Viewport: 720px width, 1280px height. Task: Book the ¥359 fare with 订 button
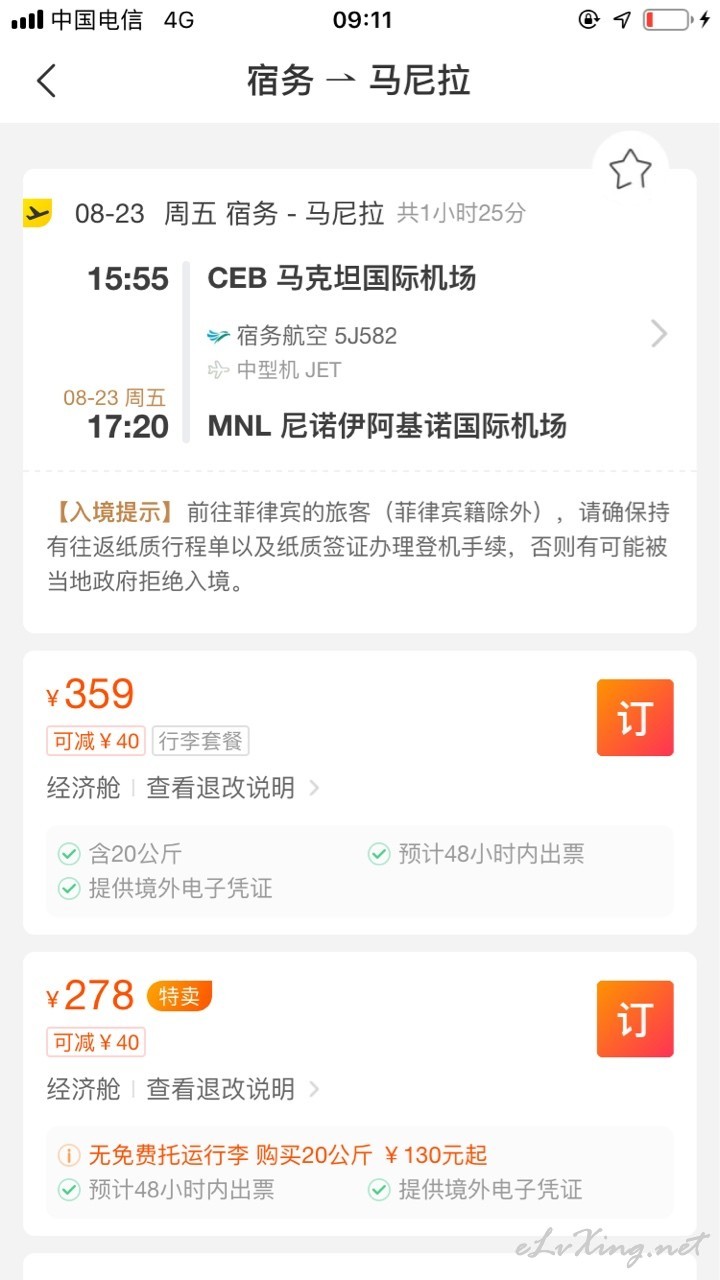(x=635, y=717)
